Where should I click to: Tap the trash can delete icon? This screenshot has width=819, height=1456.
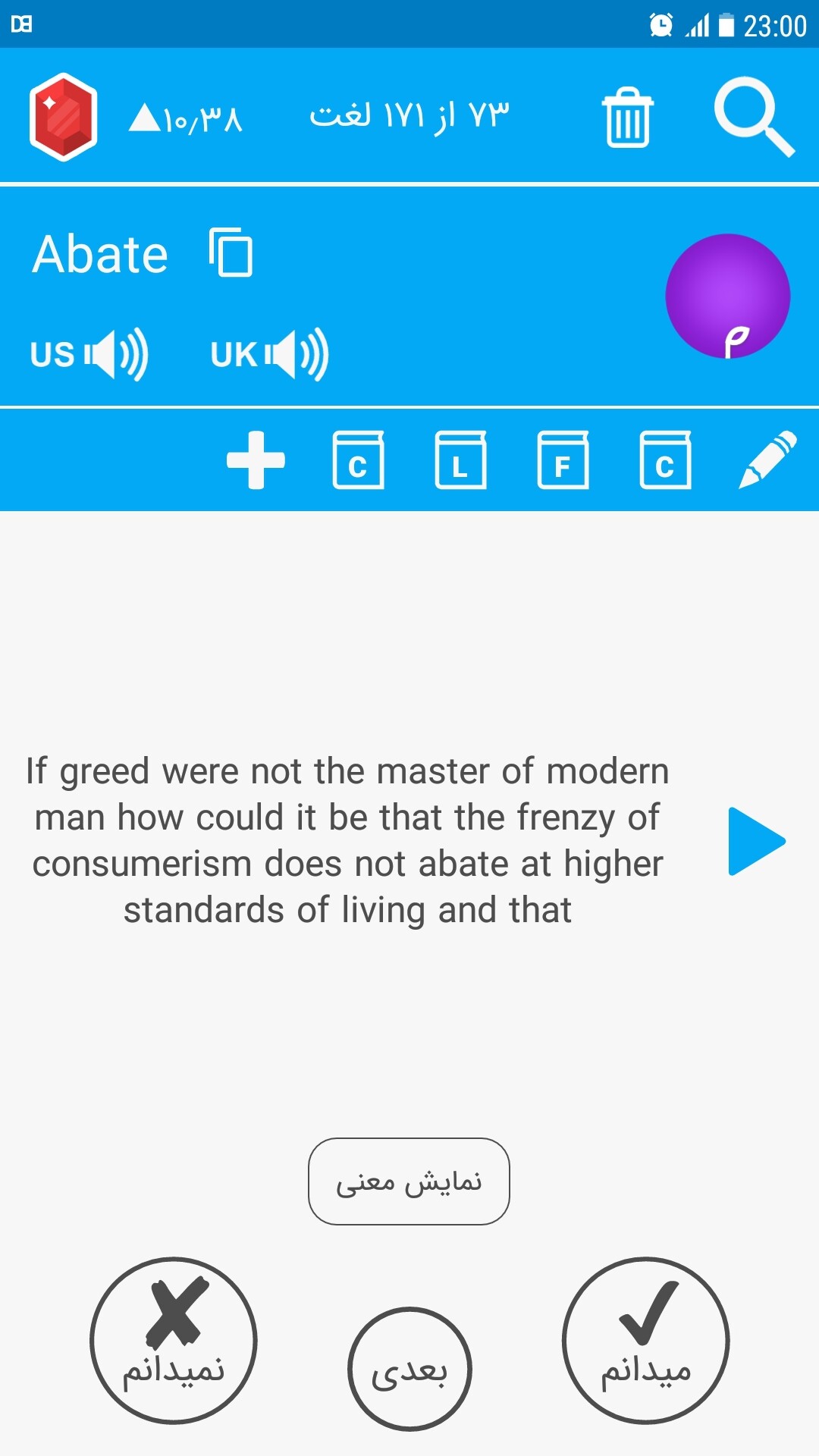[628, 117]
